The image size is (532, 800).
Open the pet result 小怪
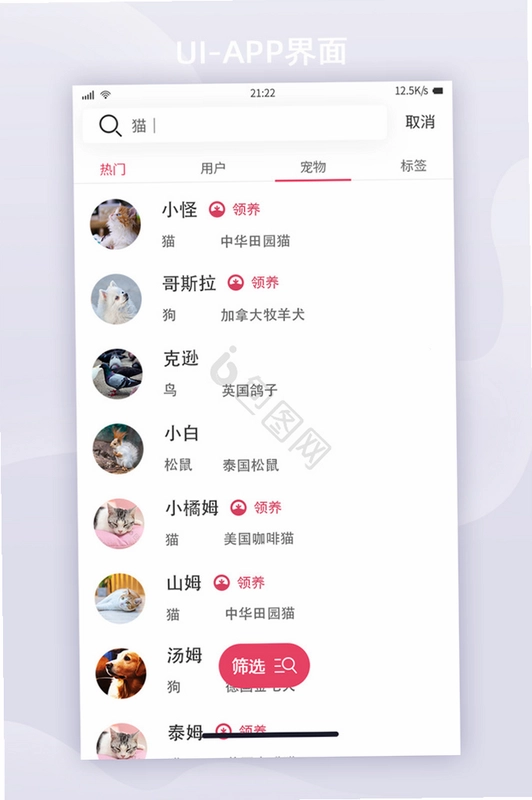click(x=265, y=224)
